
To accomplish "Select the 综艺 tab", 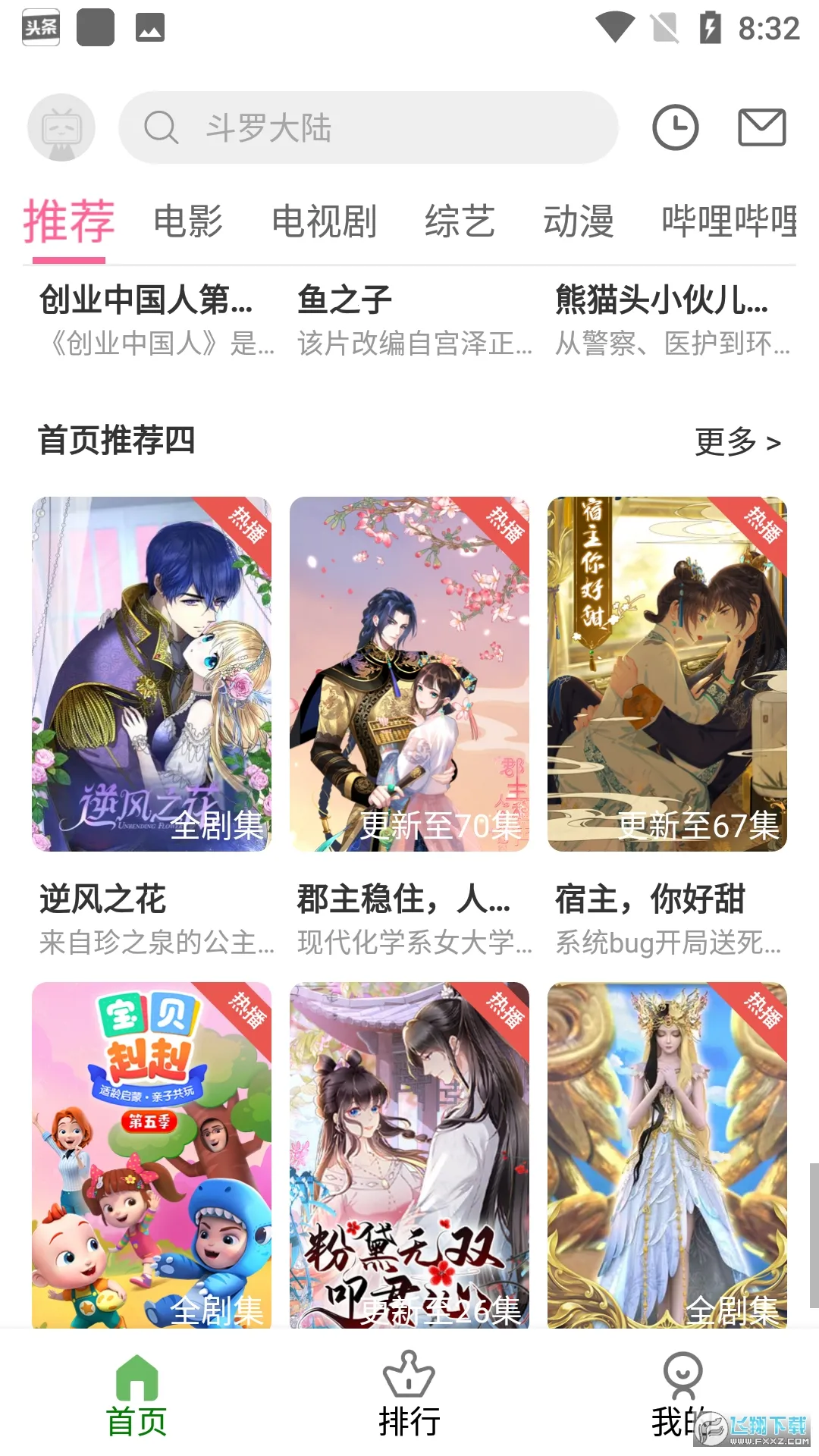I will click(x=460, y=221).
